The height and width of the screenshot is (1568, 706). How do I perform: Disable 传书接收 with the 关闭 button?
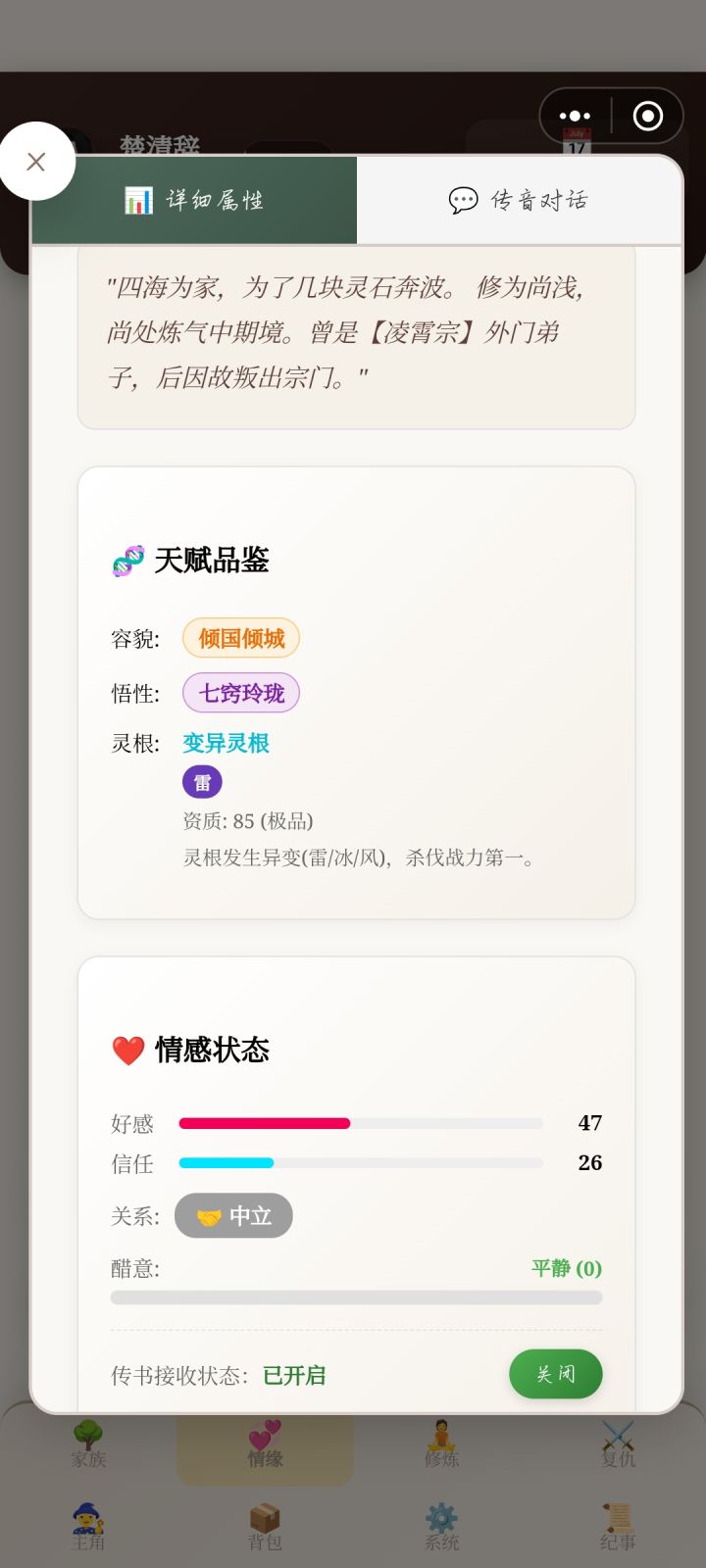click(x=555, y=1374)
